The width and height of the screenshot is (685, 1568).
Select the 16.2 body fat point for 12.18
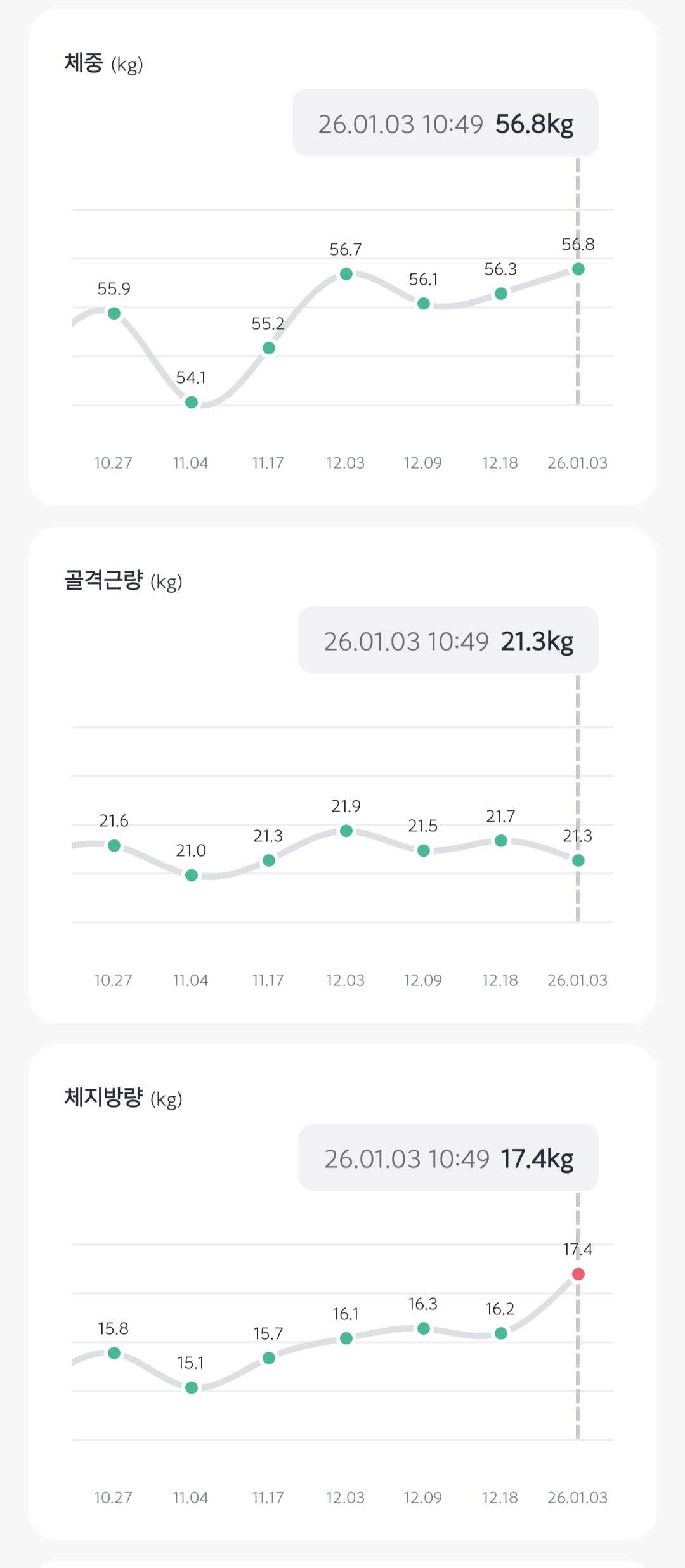(501, 1333)
